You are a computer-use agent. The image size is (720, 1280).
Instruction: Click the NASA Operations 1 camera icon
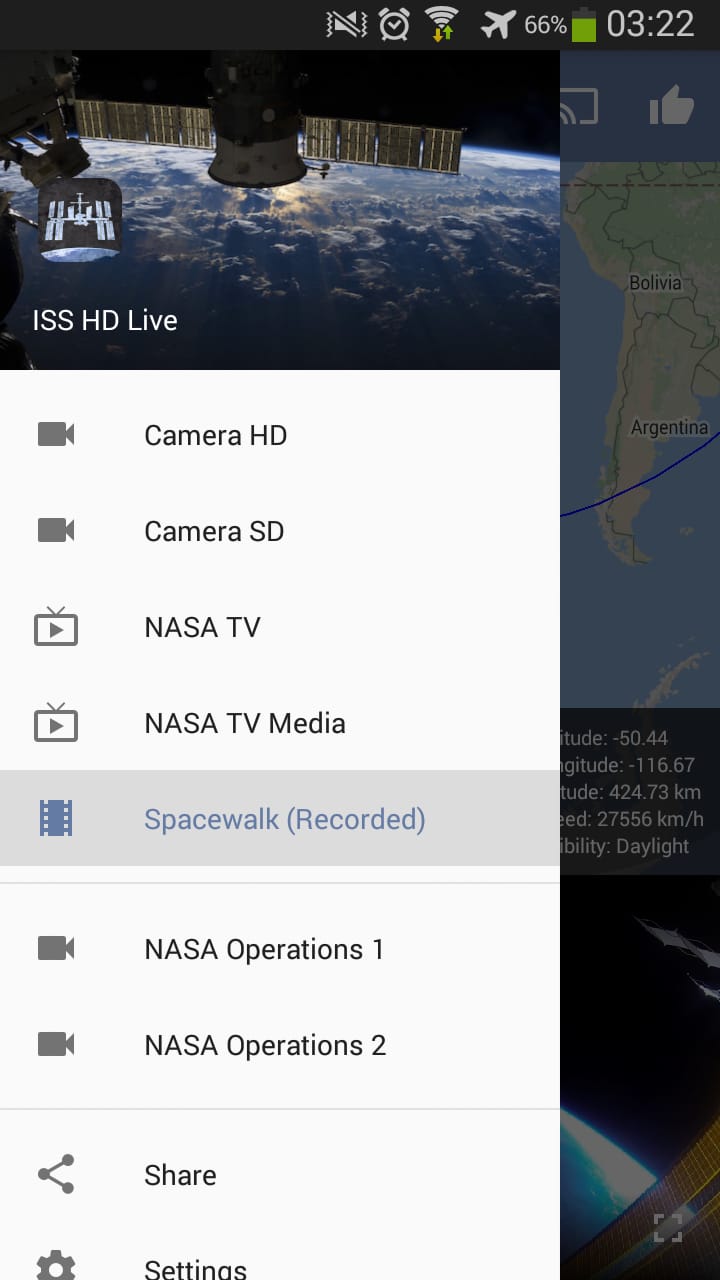click(x=57, y=948)
